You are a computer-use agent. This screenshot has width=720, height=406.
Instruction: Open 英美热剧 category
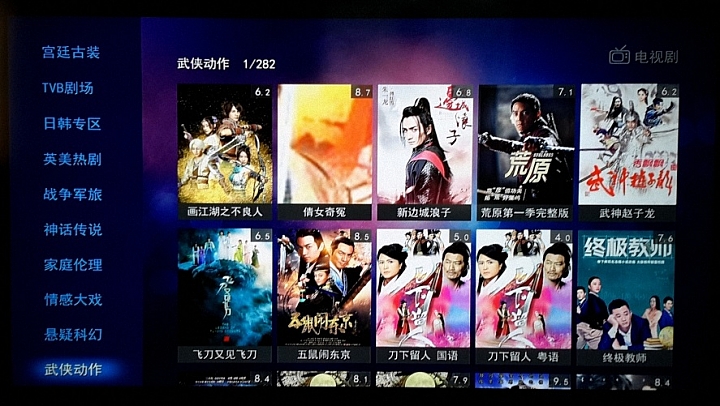(72, 159)
